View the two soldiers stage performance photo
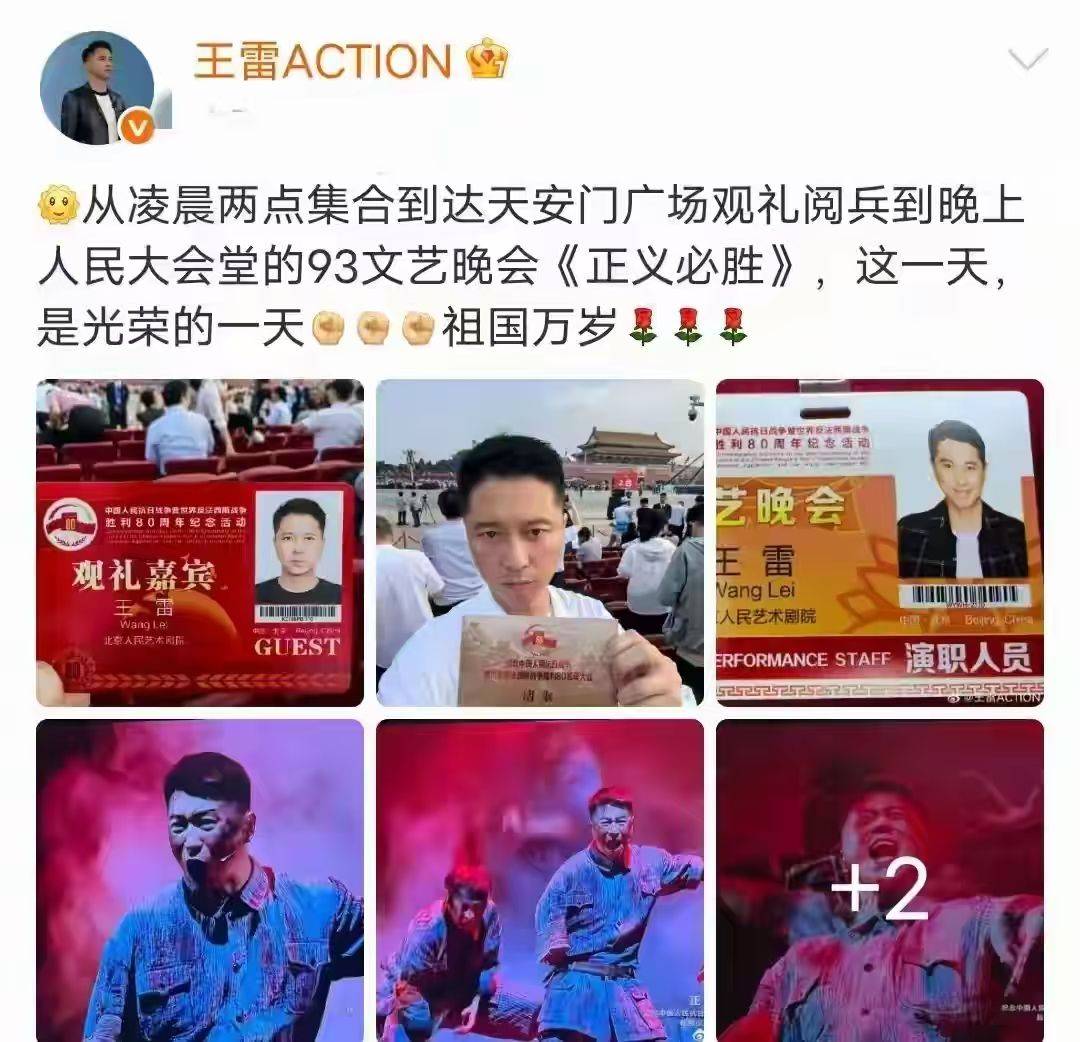 (539, 880)
